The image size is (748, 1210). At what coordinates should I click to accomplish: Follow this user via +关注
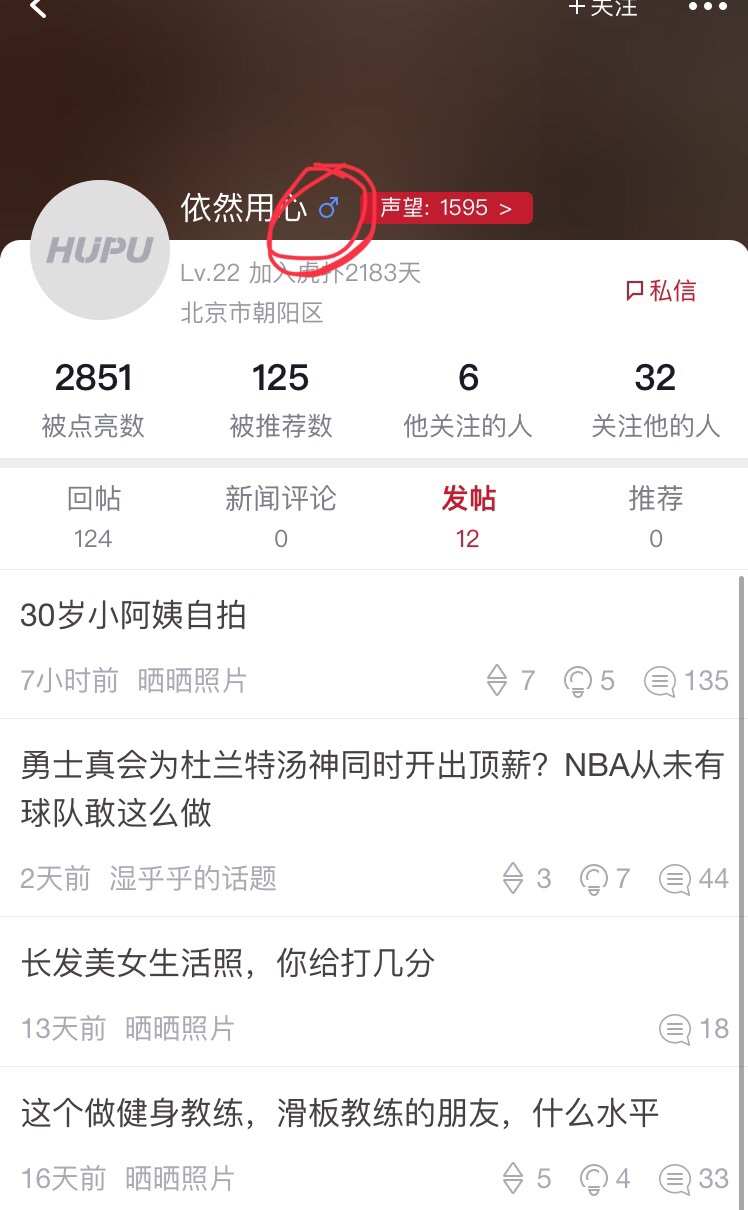[602, 8]
